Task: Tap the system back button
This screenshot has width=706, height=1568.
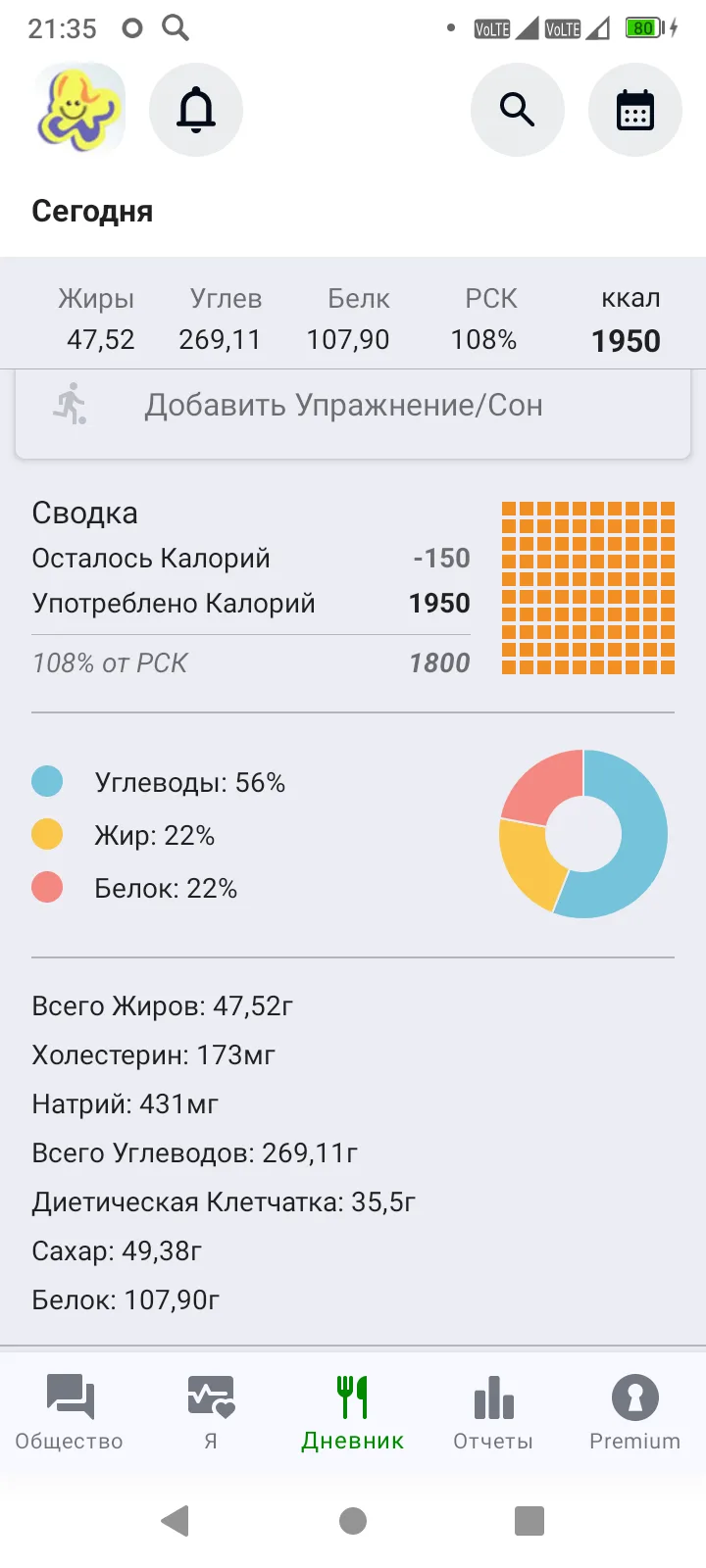Action: [x=176, y=1520]
